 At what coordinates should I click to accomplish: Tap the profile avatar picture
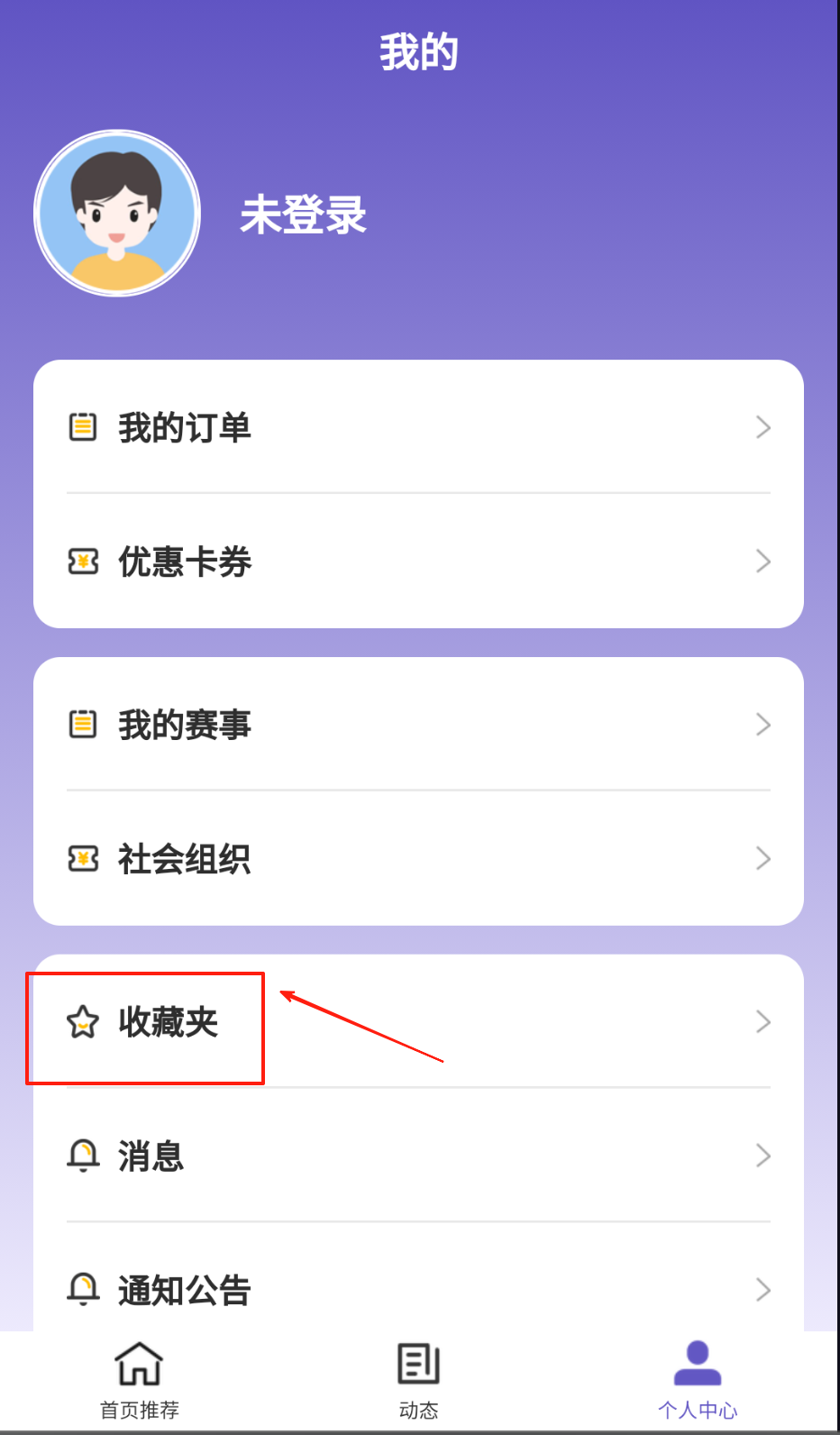(117, 214)
